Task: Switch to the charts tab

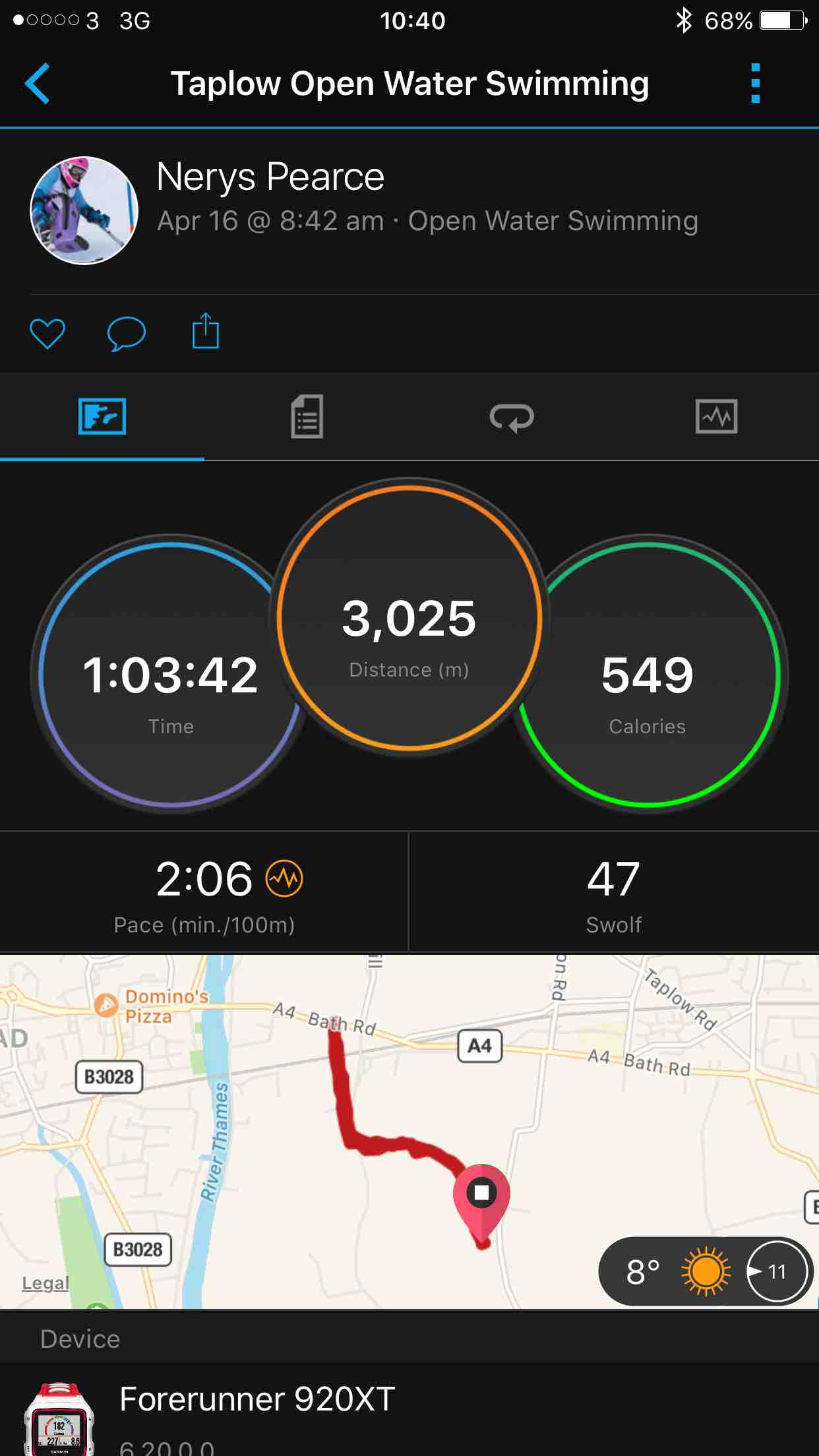Action: point(716,417)
